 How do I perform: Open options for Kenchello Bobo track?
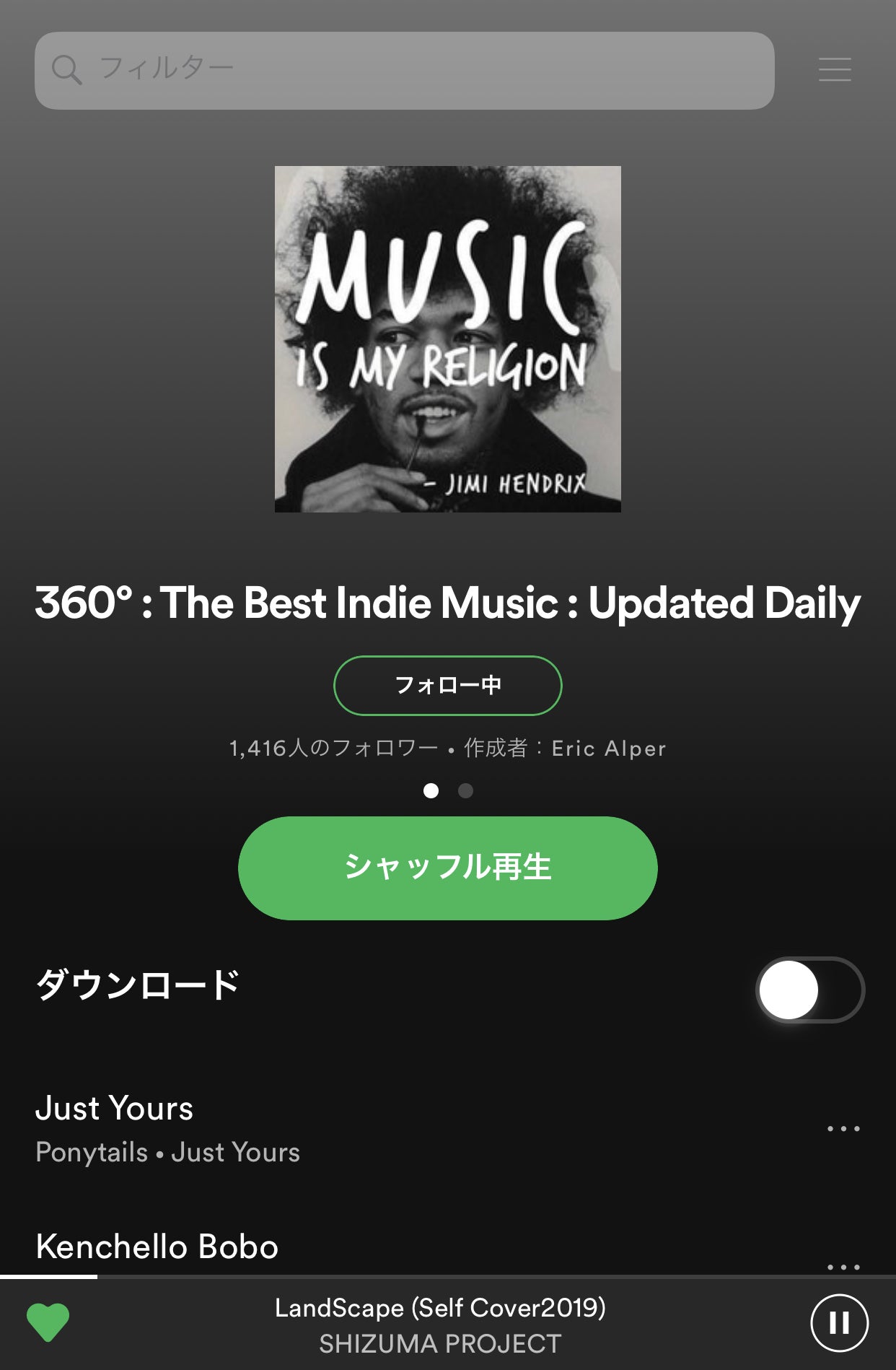pos(843,1266)
